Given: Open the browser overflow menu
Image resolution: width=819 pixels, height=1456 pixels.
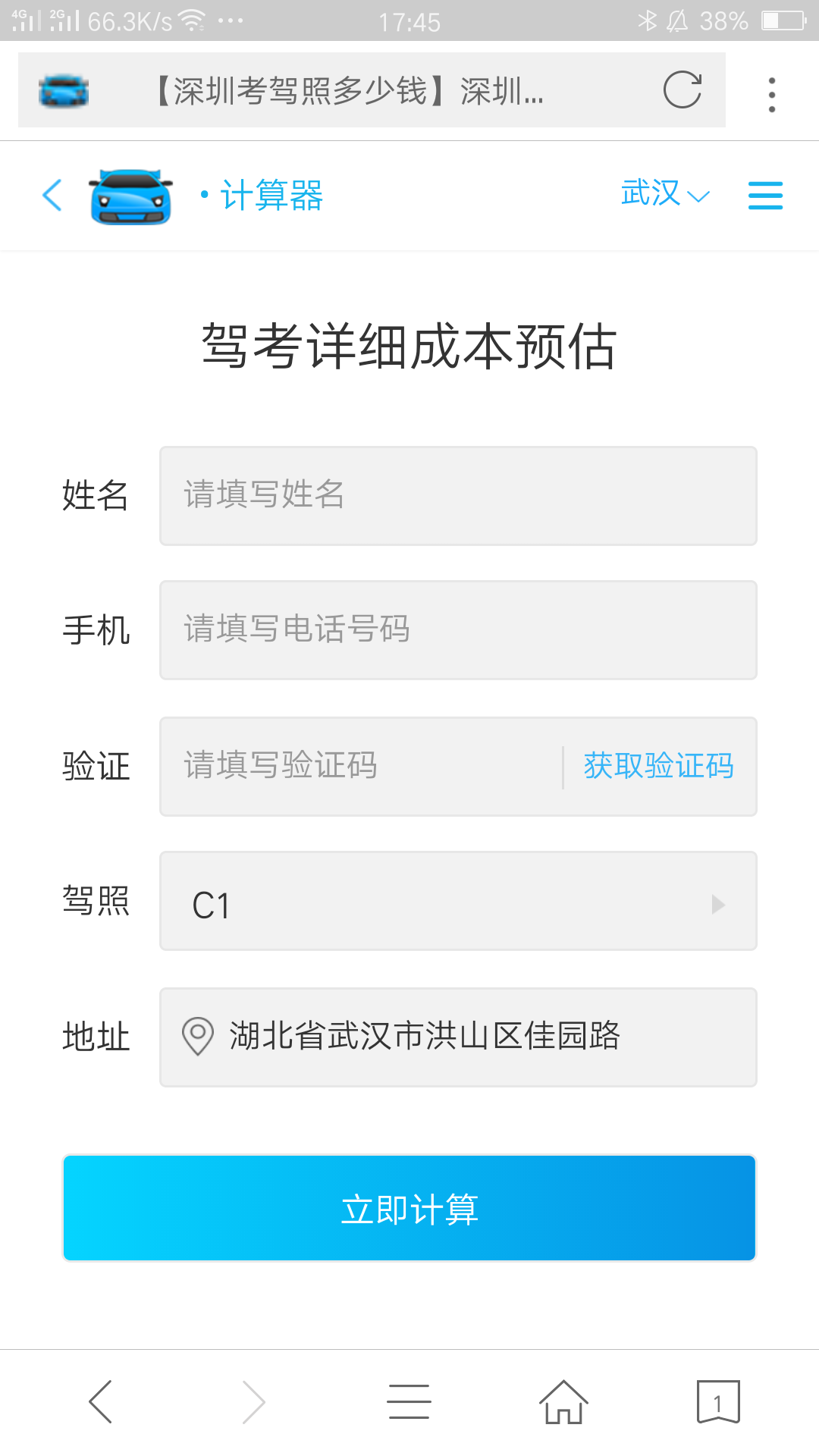Looking at the screenshot, I should coord(772,95).
